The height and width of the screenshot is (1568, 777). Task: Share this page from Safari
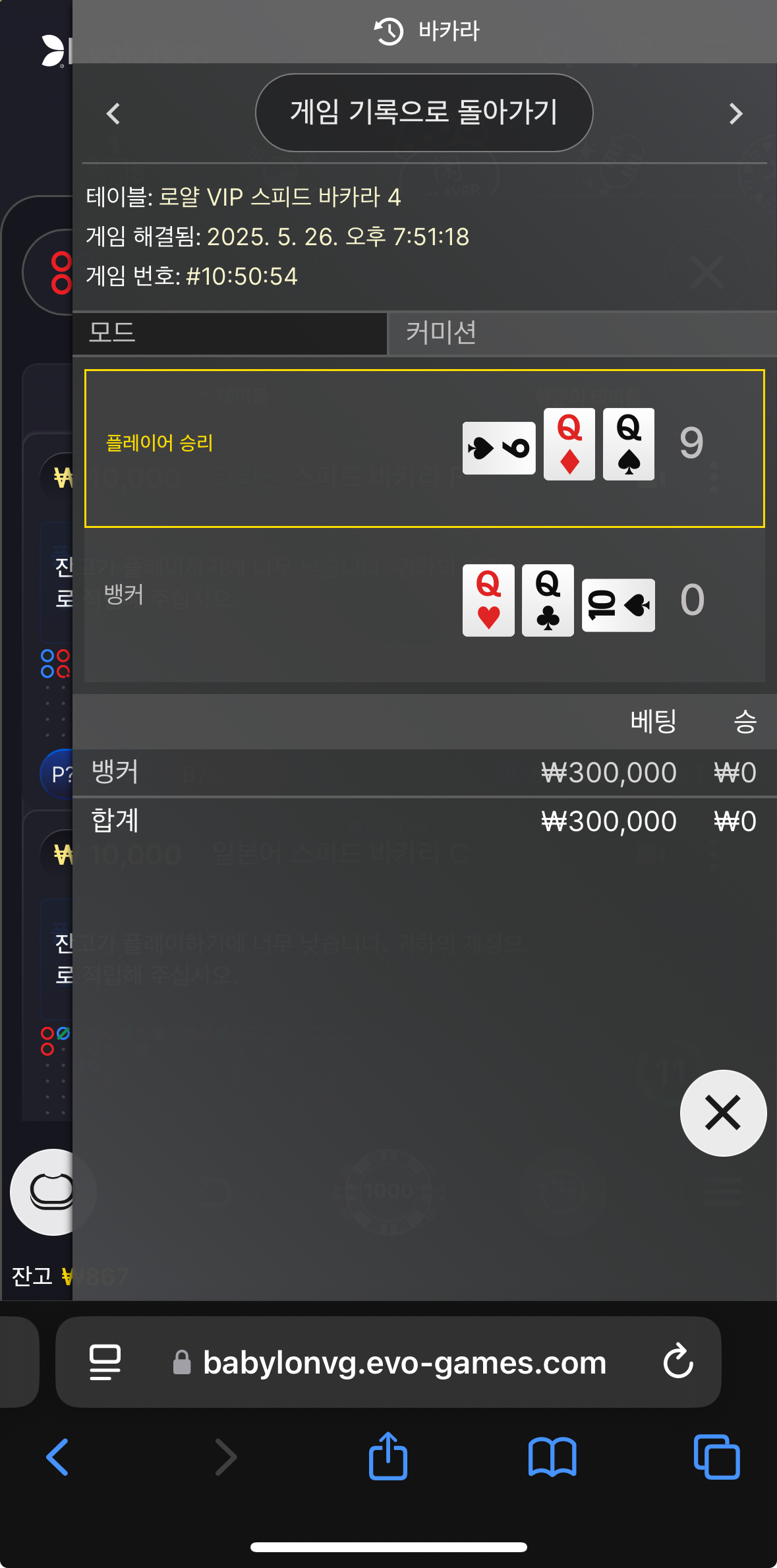(388, 1457)
